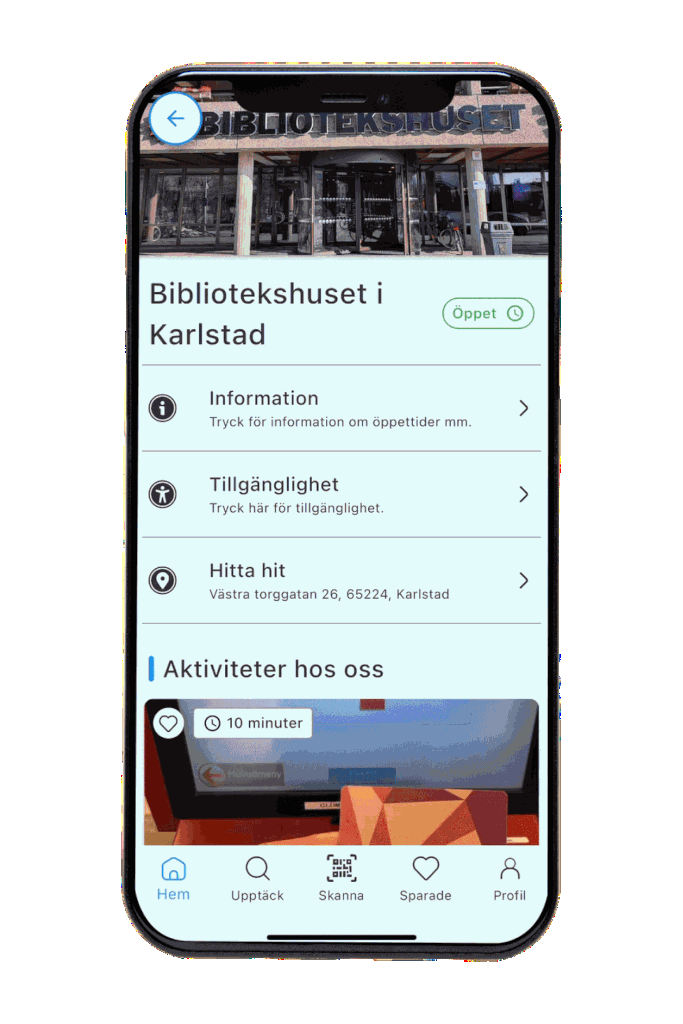Screen dimensions: 683x1024
Task: Open the Information row about opening hours
Action: 340,408
